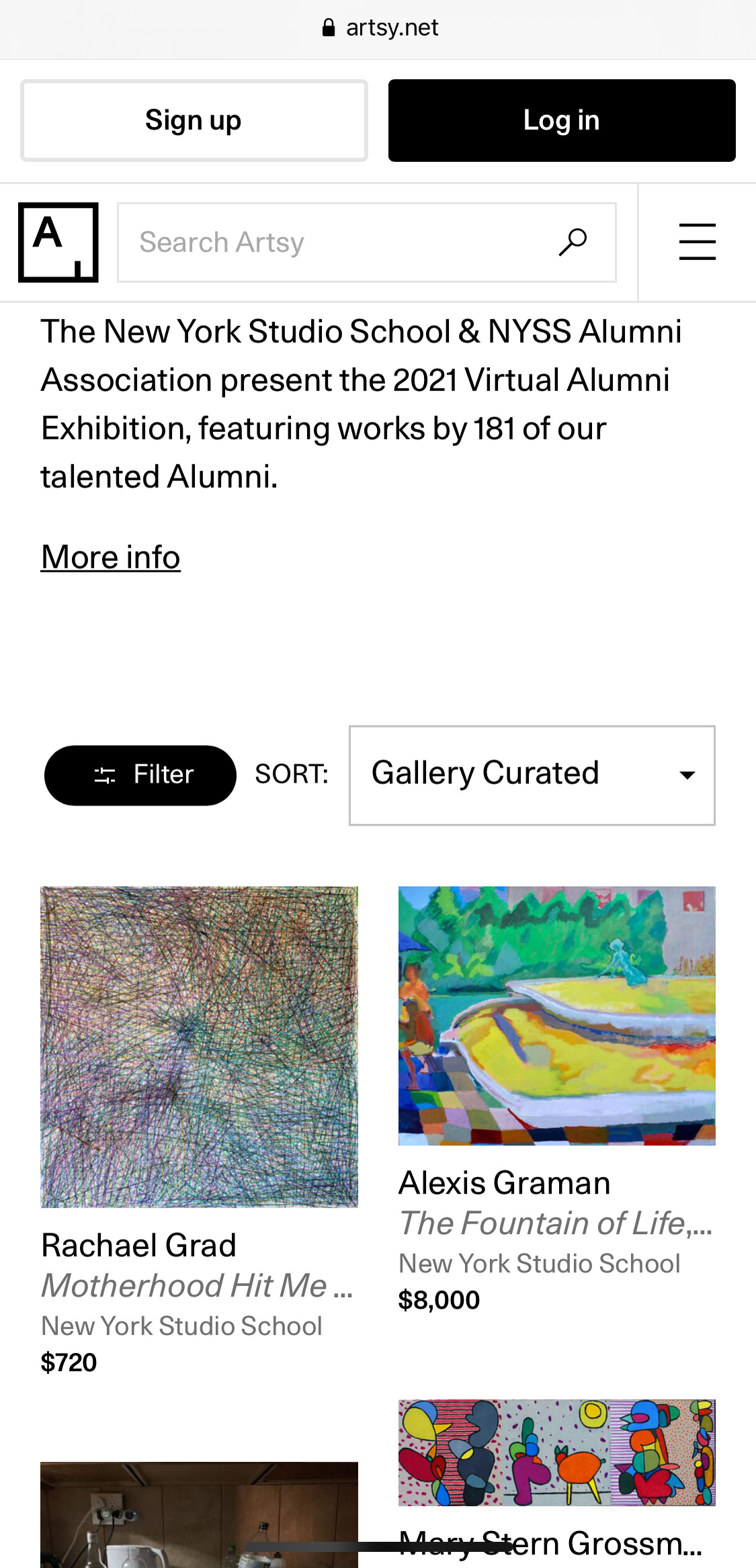Open Mary Stern Grossman's colorful artwork
Screen dimensions: 756x1568
coord(556,1452)
